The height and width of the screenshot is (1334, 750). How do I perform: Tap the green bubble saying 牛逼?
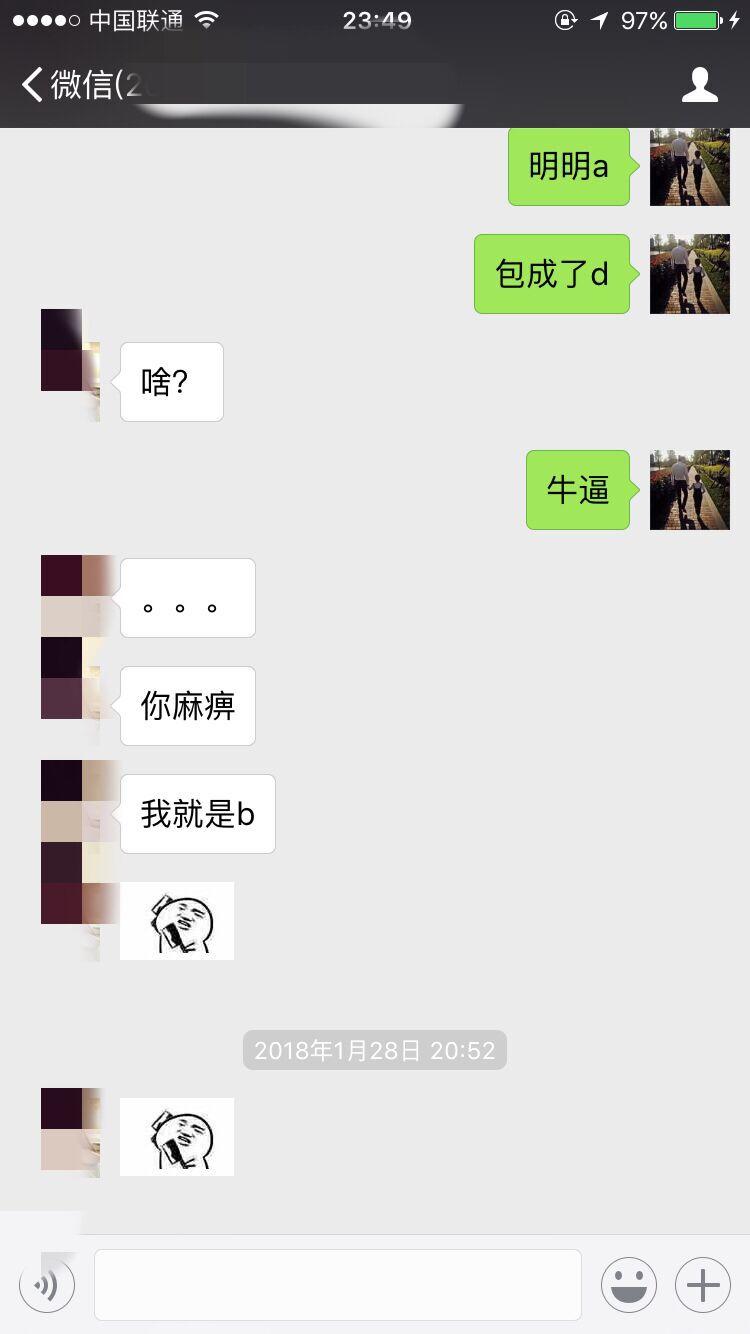click(577, 490)
